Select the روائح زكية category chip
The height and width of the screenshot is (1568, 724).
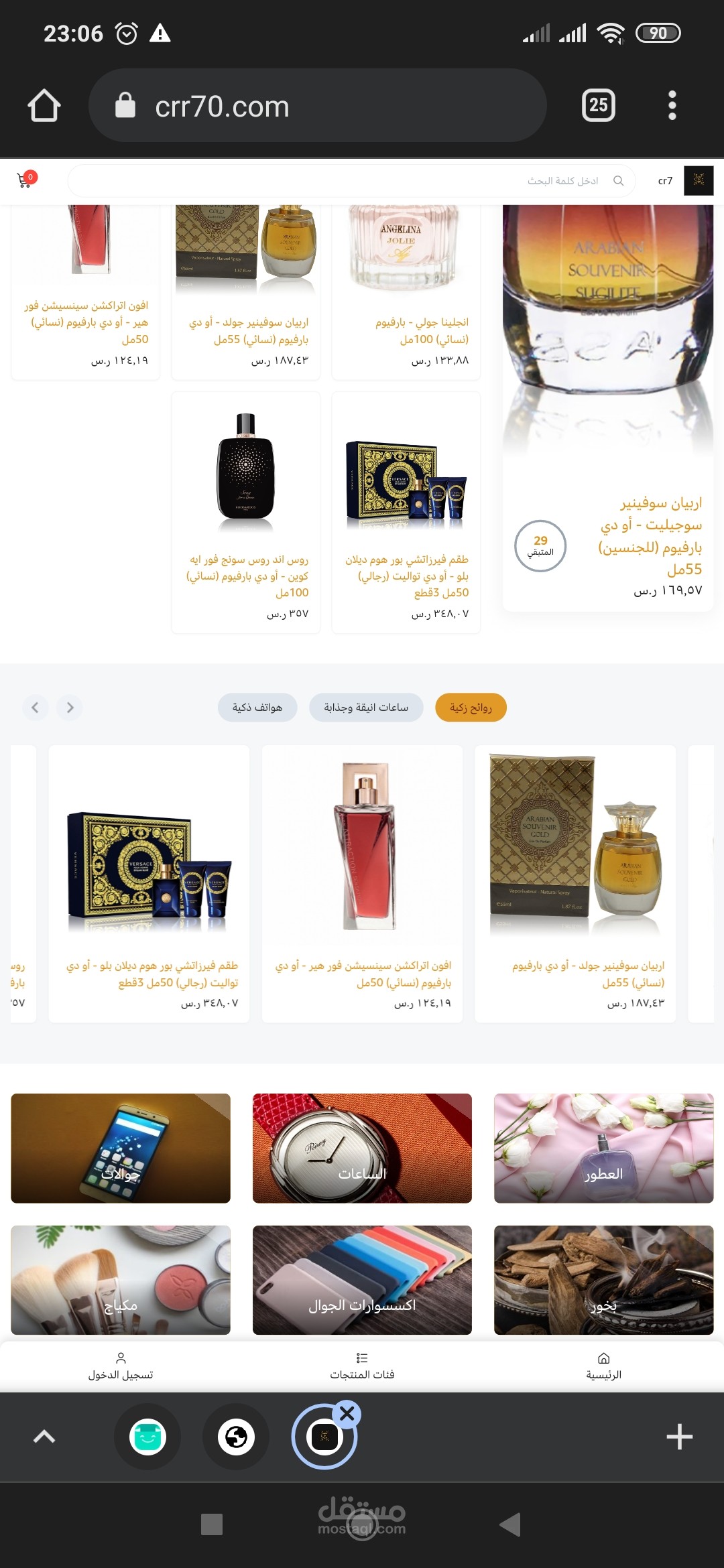point(471,707)
